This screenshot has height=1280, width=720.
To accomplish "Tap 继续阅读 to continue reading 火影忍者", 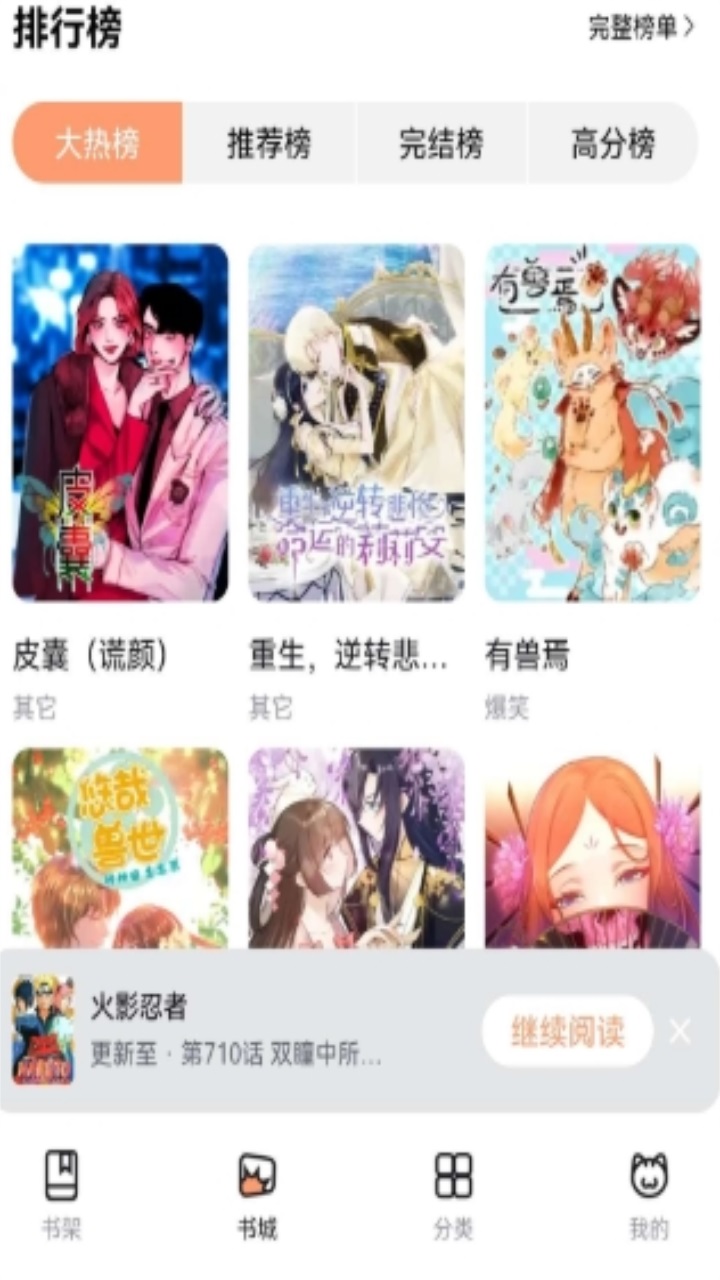I will coord(567,1032).
